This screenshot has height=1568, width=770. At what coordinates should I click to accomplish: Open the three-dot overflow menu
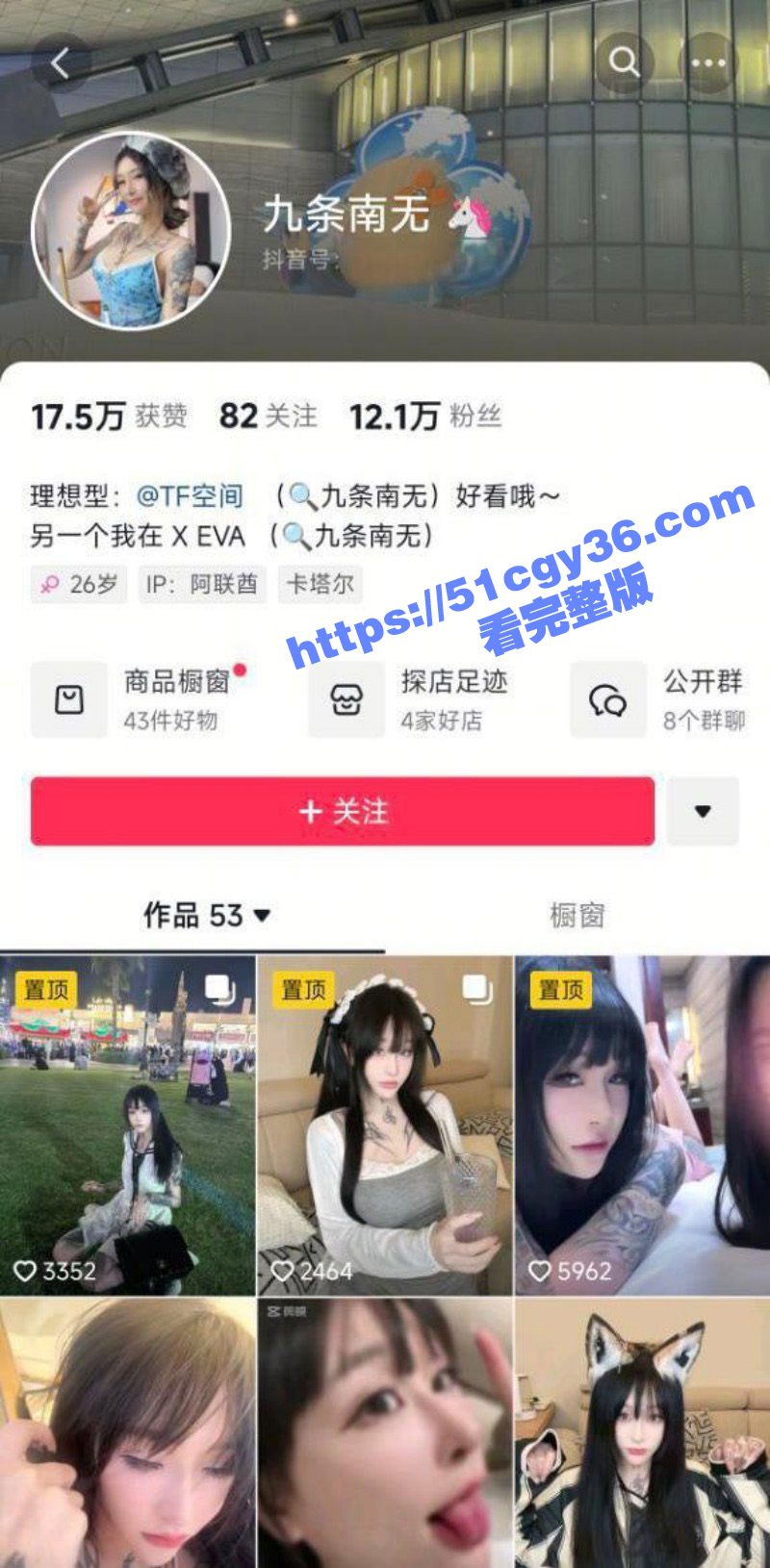tap(708, 63)
